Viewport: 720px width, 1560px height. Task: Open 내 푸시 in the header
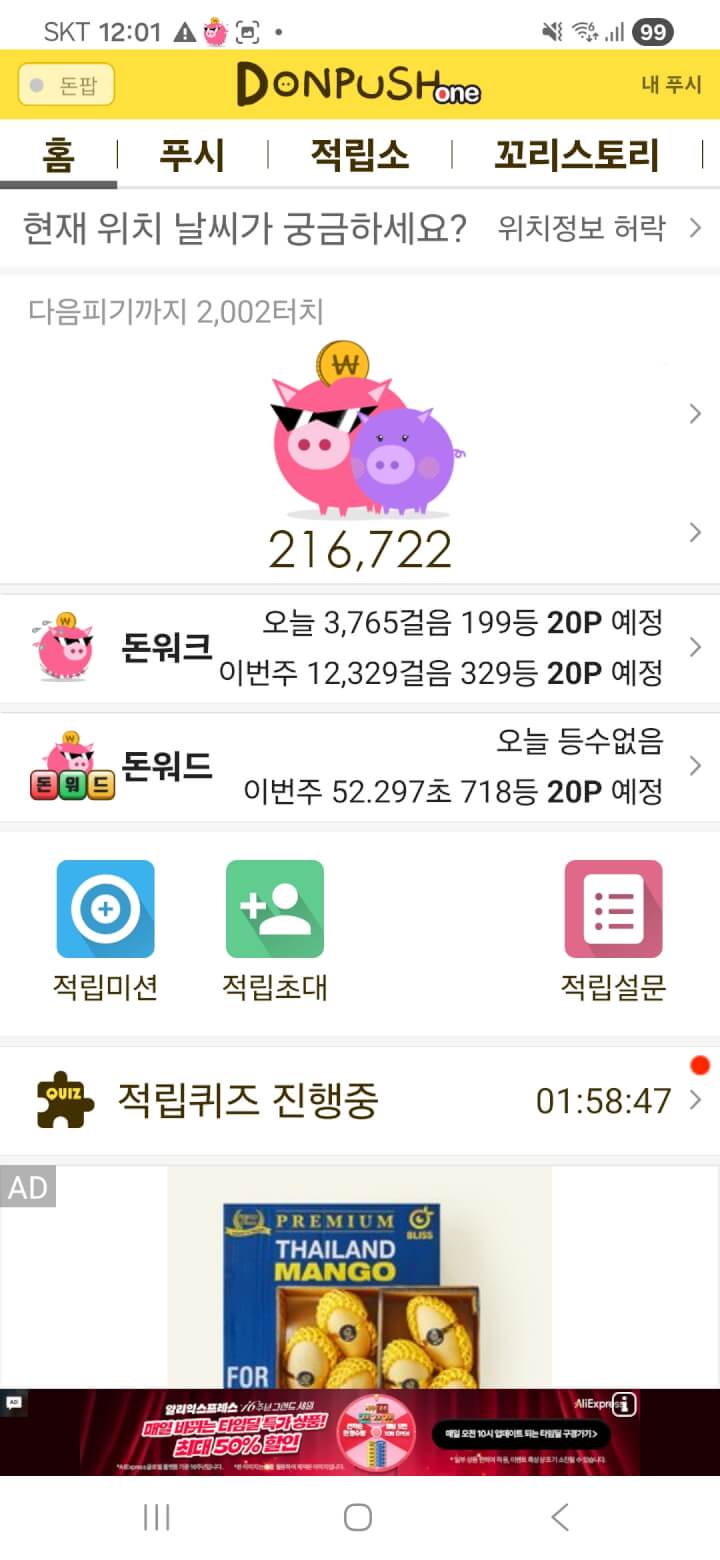click(671, 85)
